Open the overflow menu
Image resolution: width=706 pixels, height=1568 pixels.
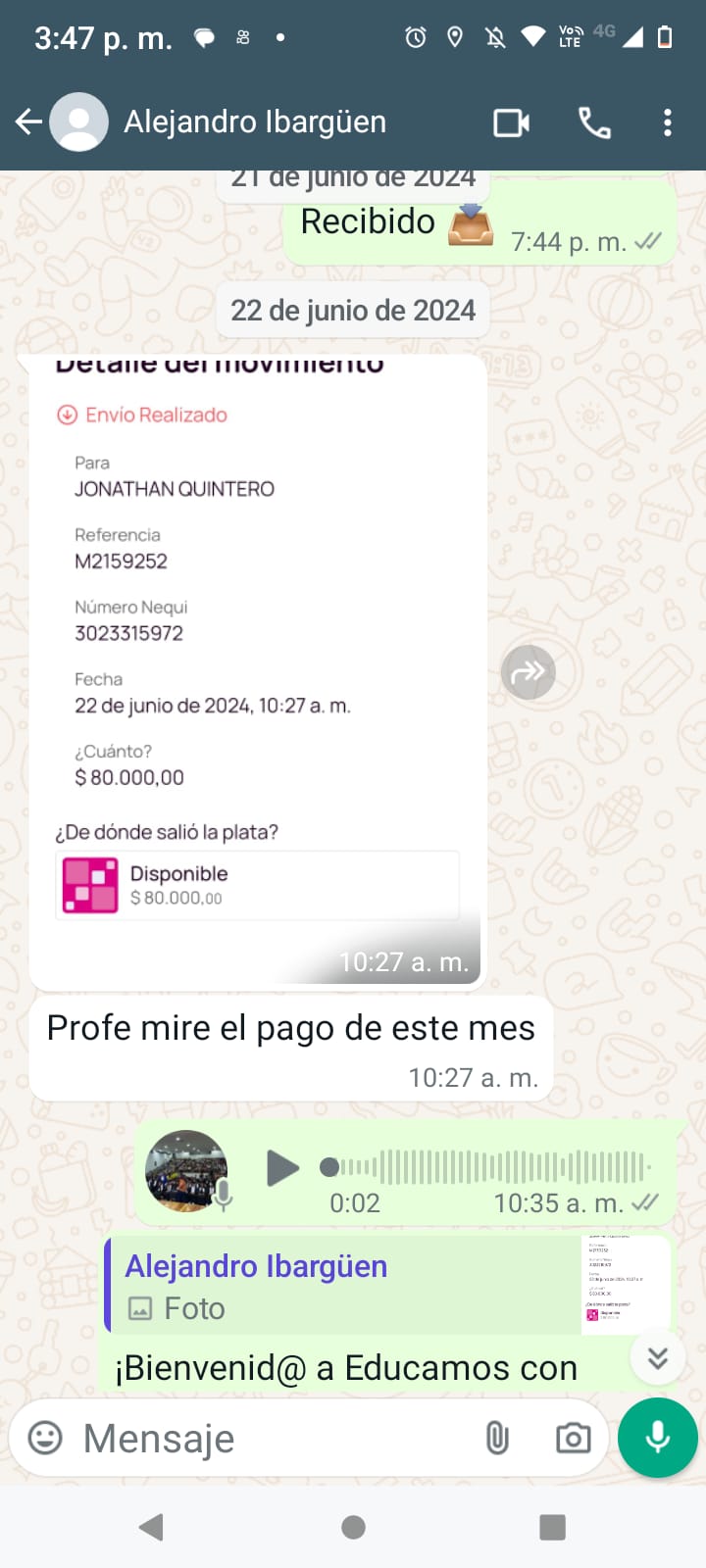point(668,122)
